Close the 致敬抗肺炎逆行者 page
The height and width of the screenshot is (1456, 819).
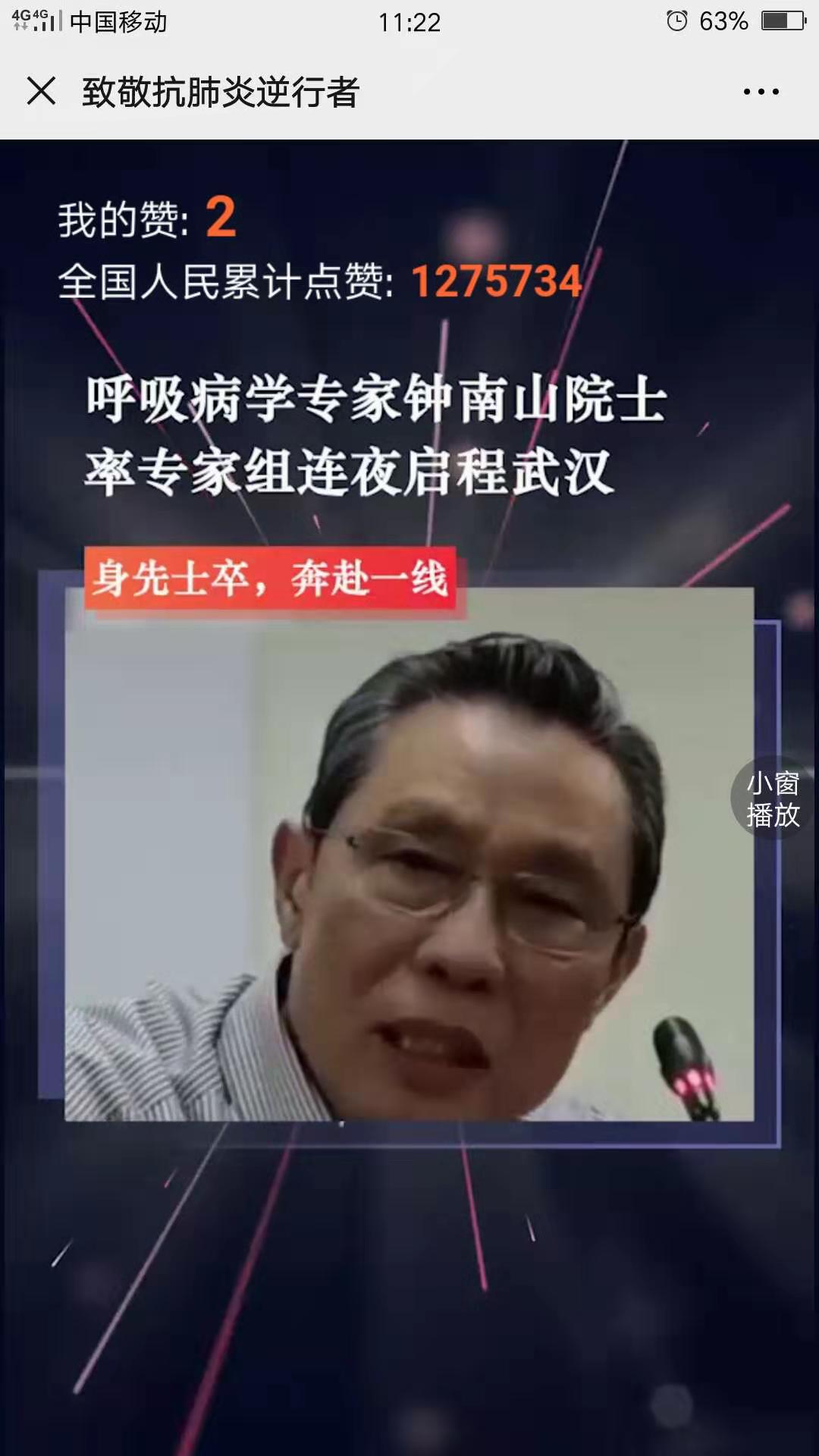41,91
